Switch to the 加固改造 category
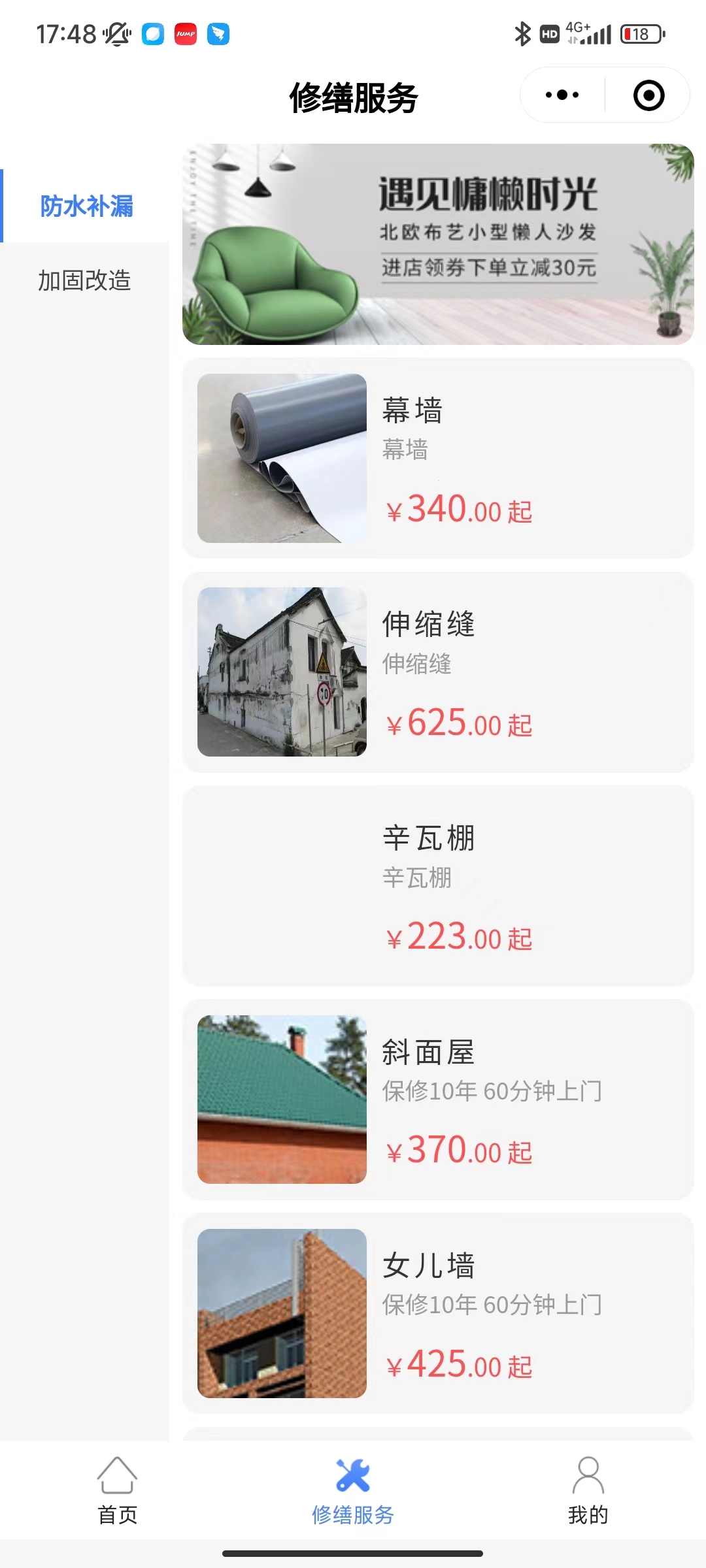Image resolution: width=706 pixels, height=1568 pixels. 85,280
